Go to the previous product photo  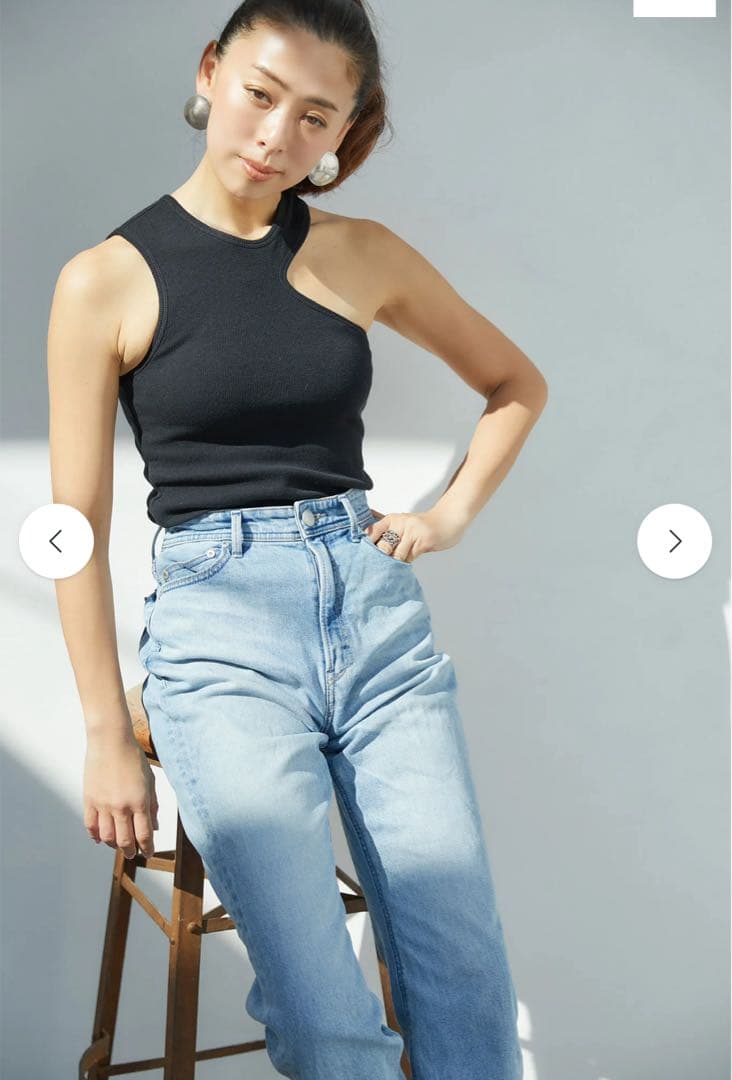click(56, 541)
